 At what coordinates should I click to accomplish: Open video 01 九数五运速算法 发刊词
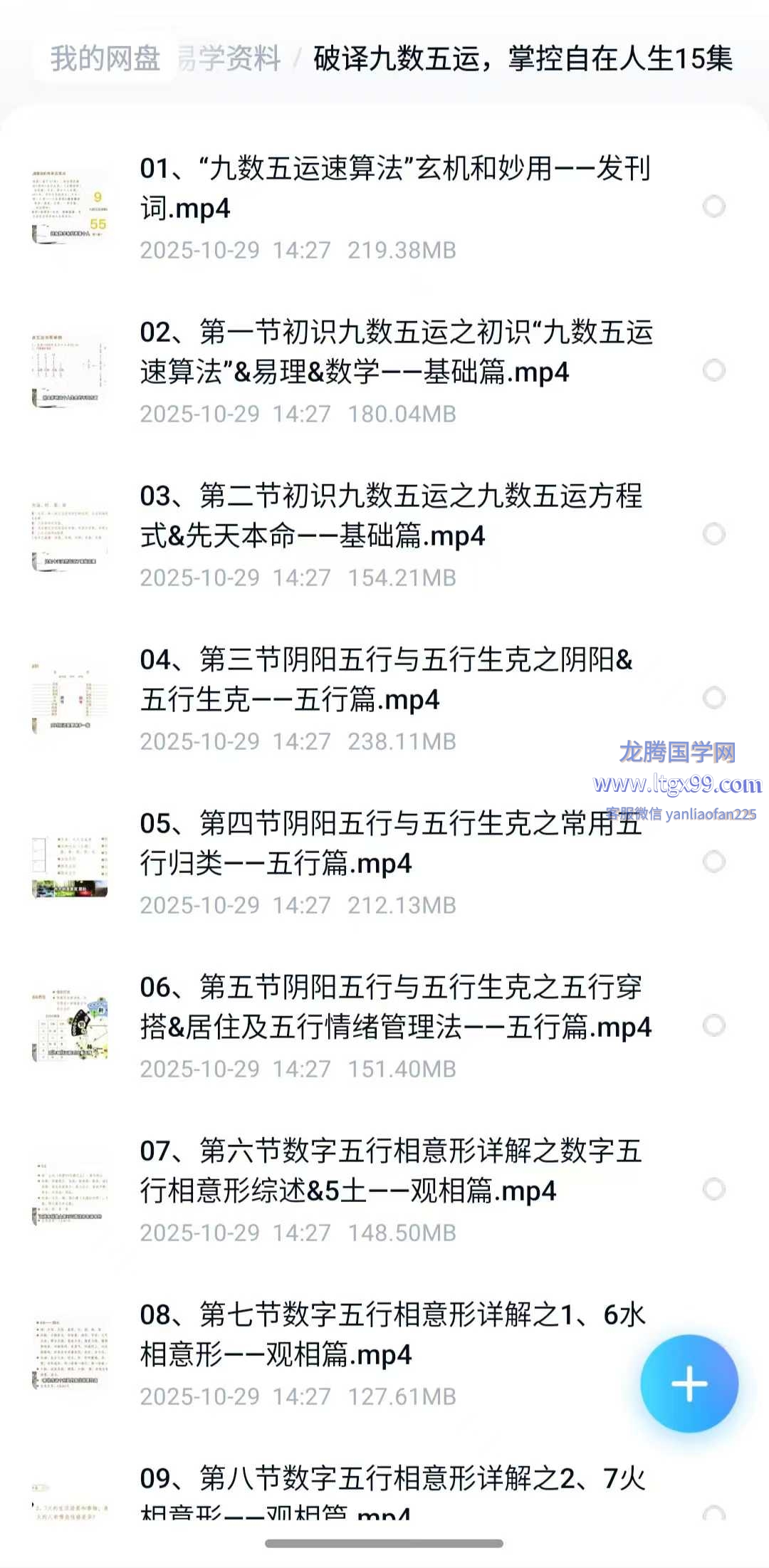pos(395,189)
